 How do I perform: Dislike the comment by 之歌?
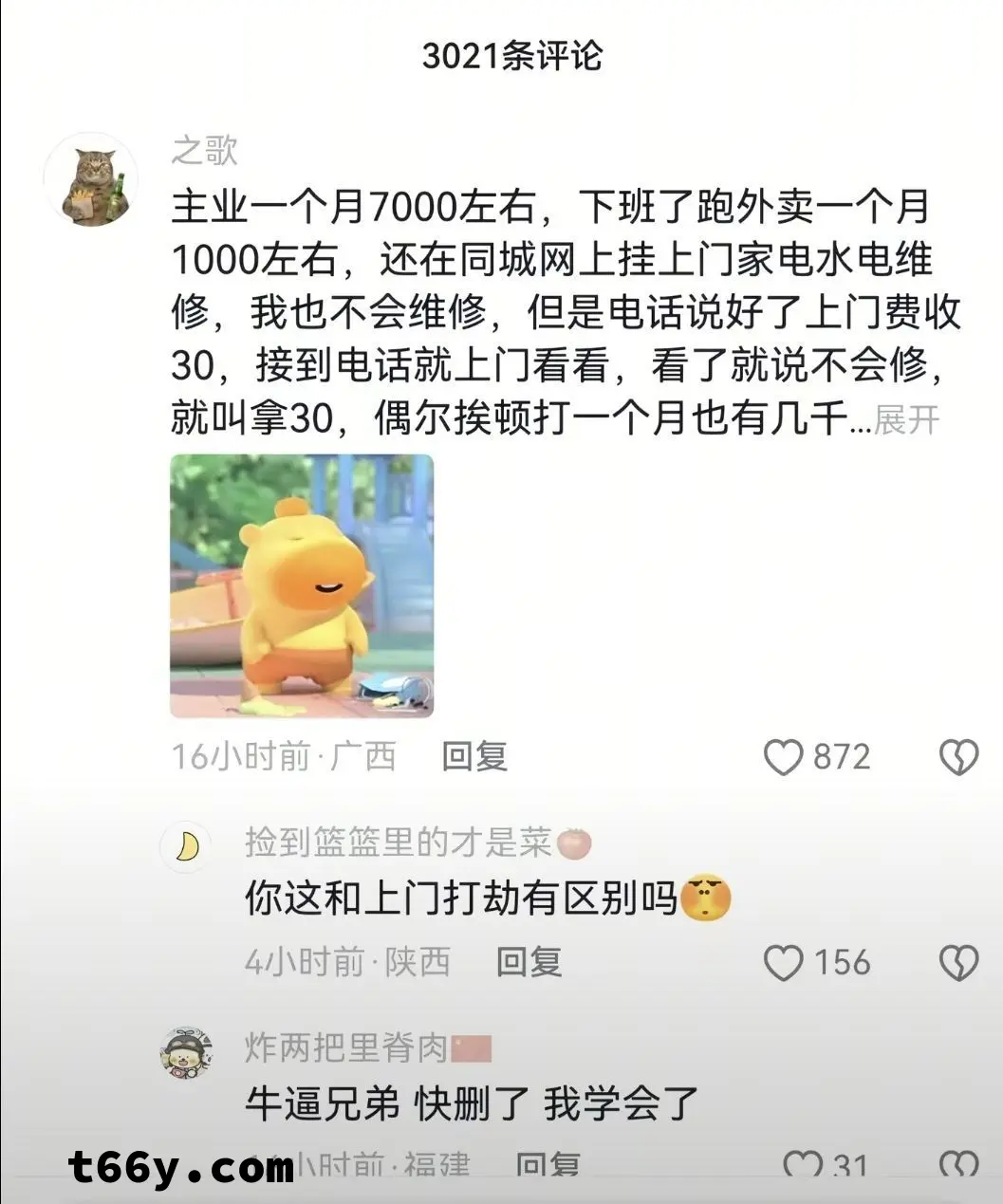958,757
